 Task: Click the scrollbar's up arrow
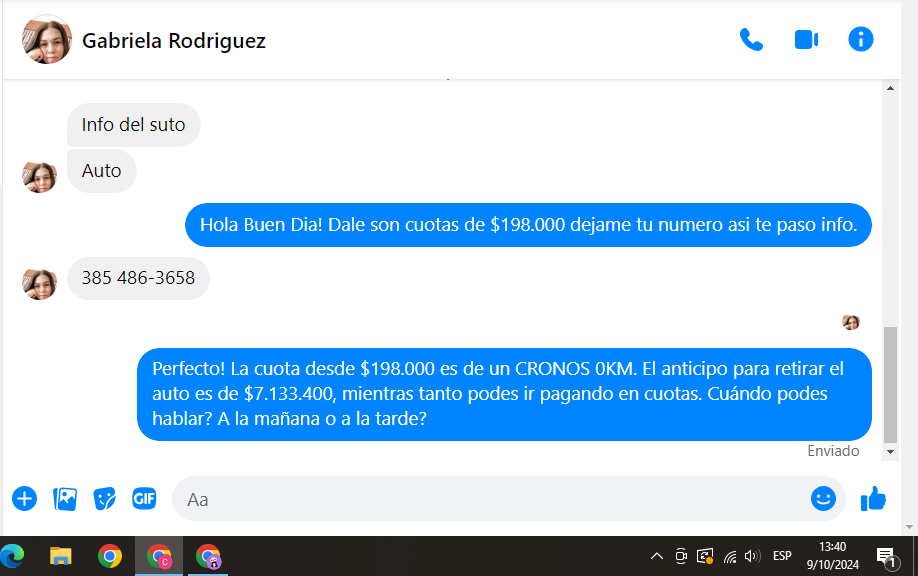[891, 88]
